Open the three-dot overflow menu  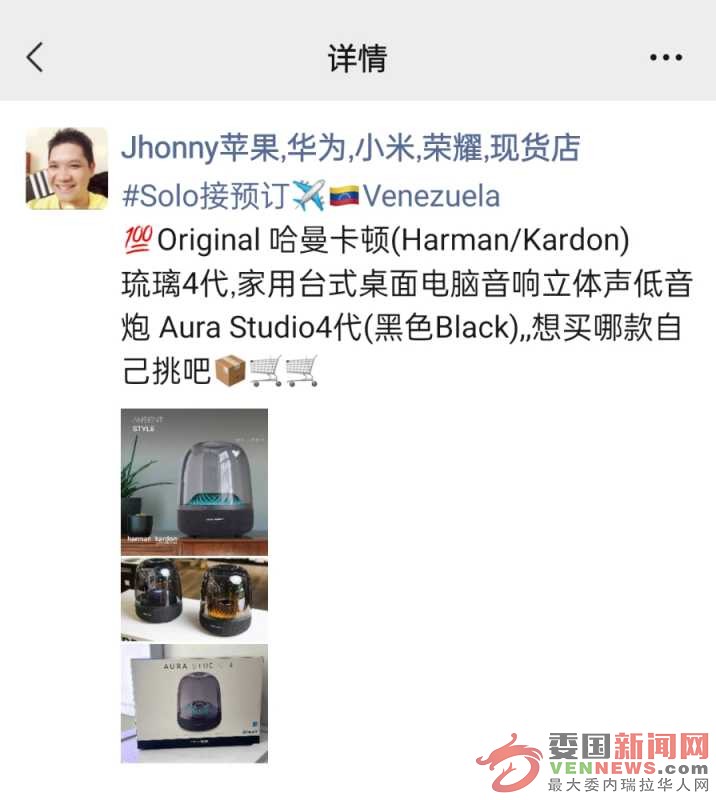(665, 58)
